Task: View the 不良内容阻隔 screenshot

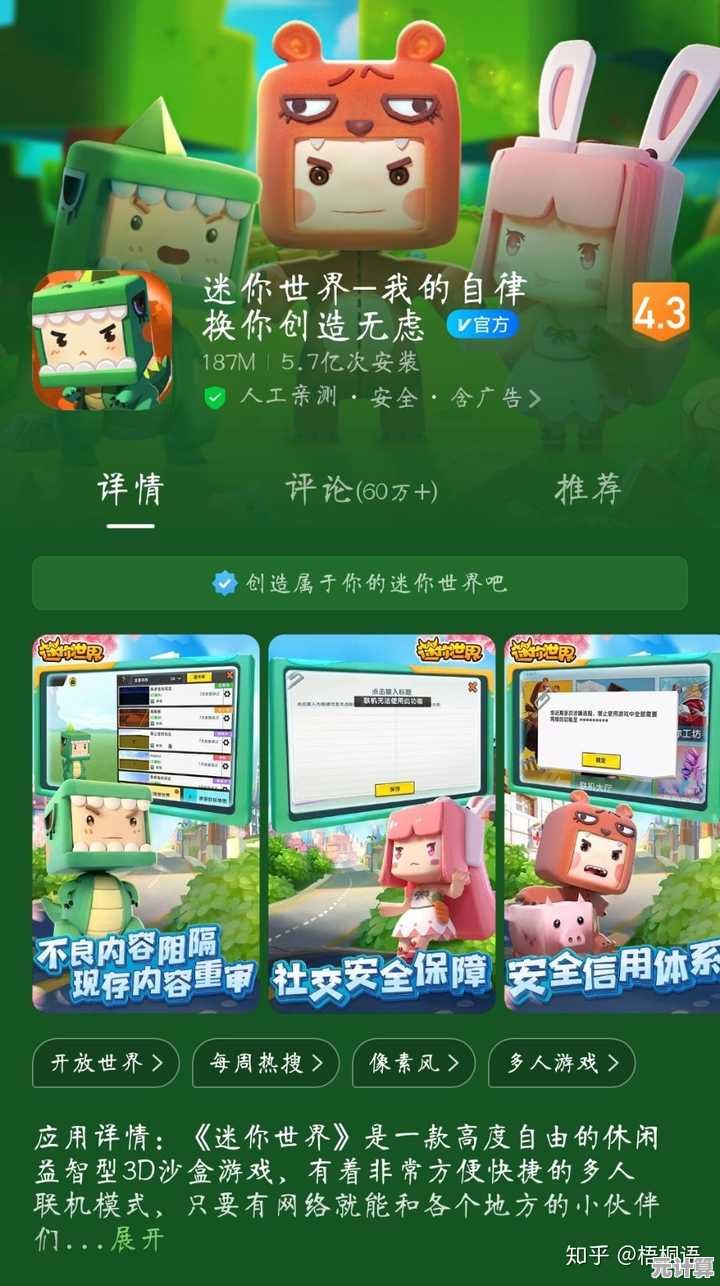Action: (x=146, y=822)
